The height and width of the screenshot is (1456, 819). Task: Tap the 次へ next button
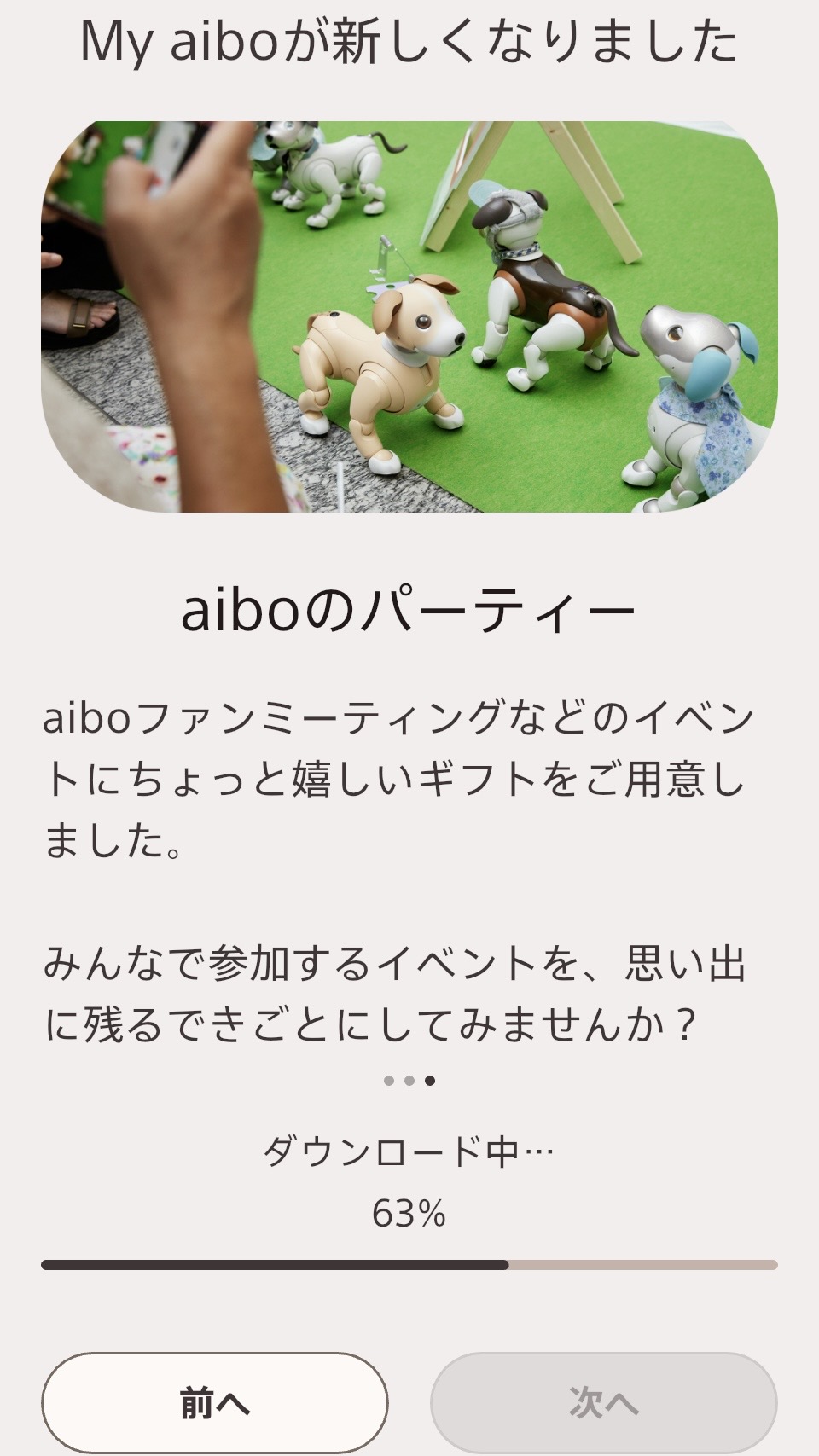tap(603, 1402)
